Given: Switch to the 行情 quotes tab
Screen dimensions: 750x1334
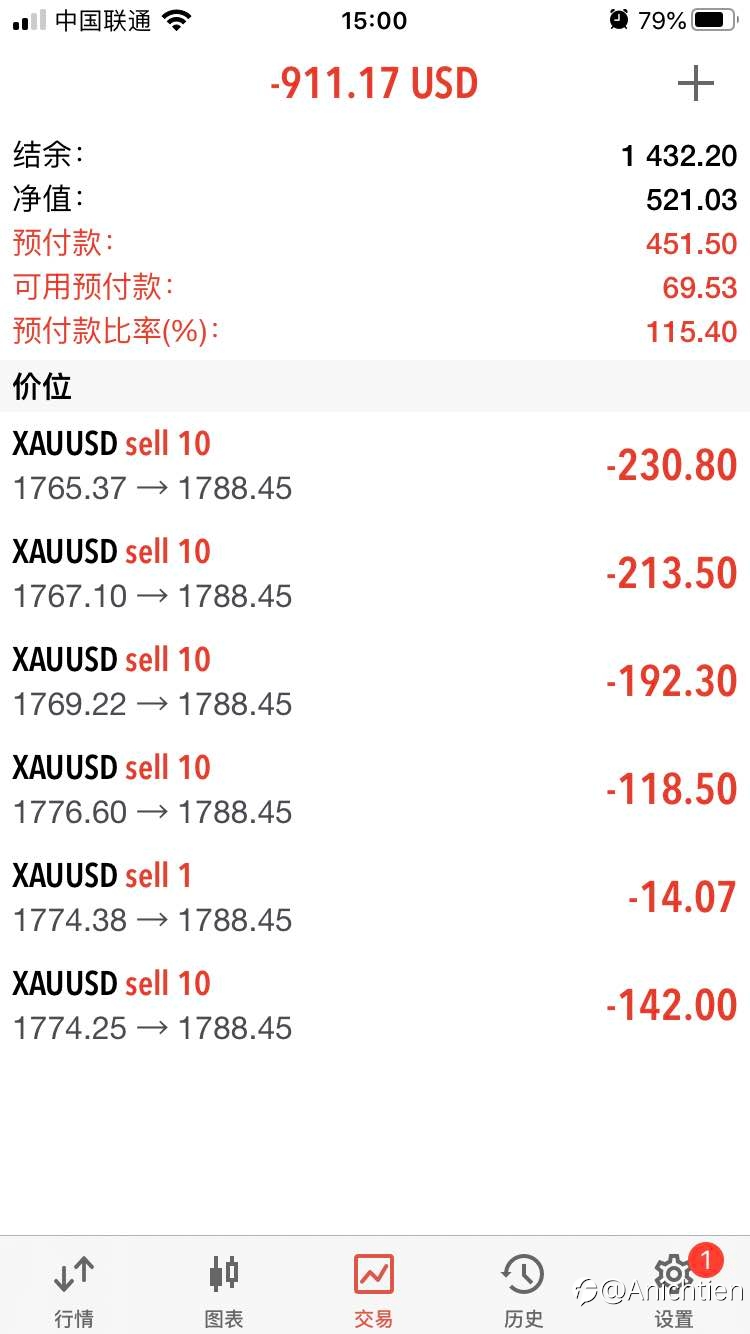Looking at the screenshot, I should pyautogui.click(x=74, y=1290).
